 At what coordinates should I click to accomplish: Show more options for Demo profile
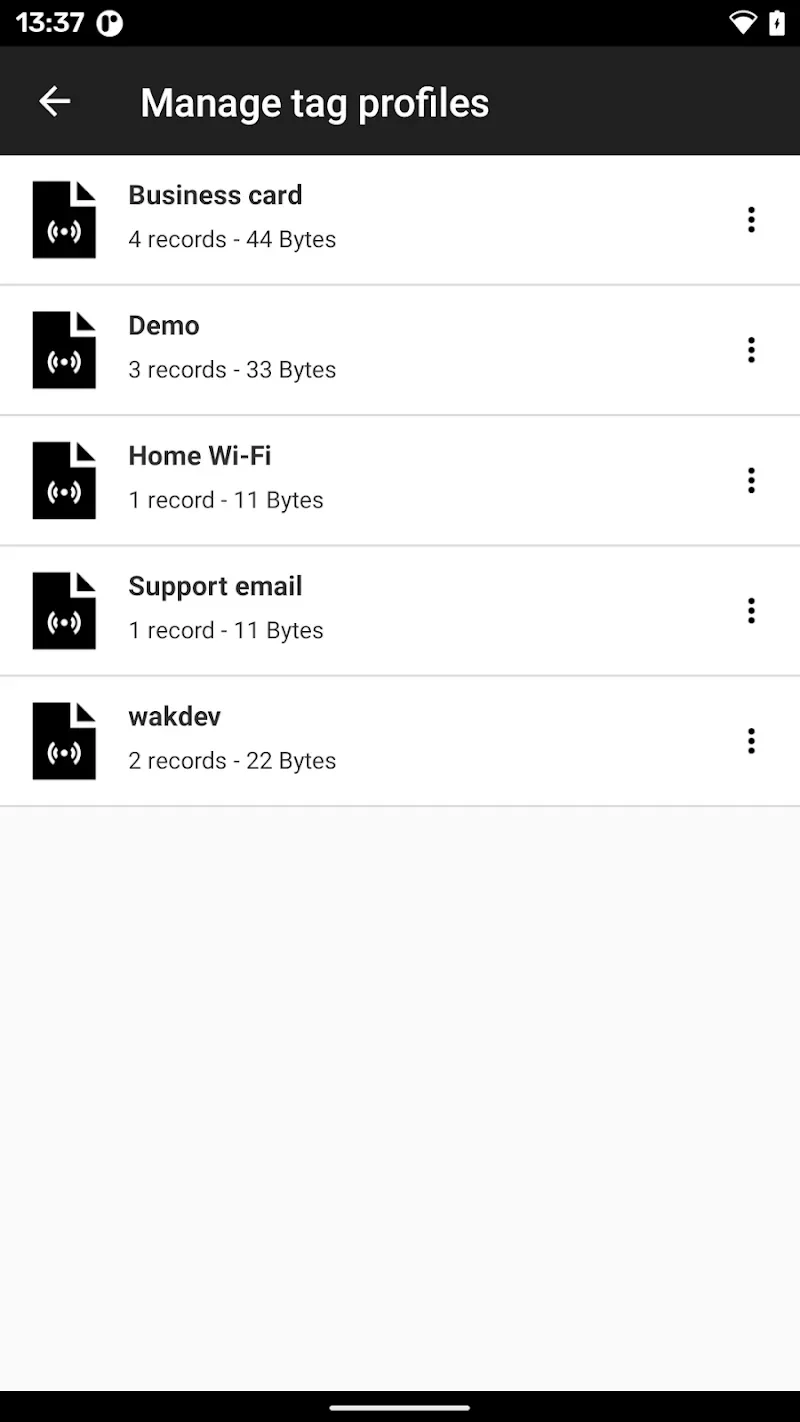point(751,350)
